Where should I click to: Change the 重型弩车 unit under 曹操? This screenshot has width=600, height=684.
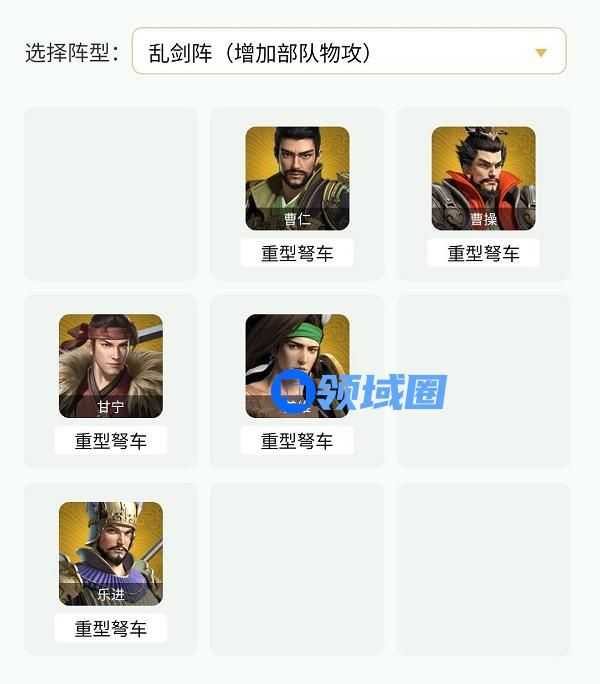coord(483,254)
